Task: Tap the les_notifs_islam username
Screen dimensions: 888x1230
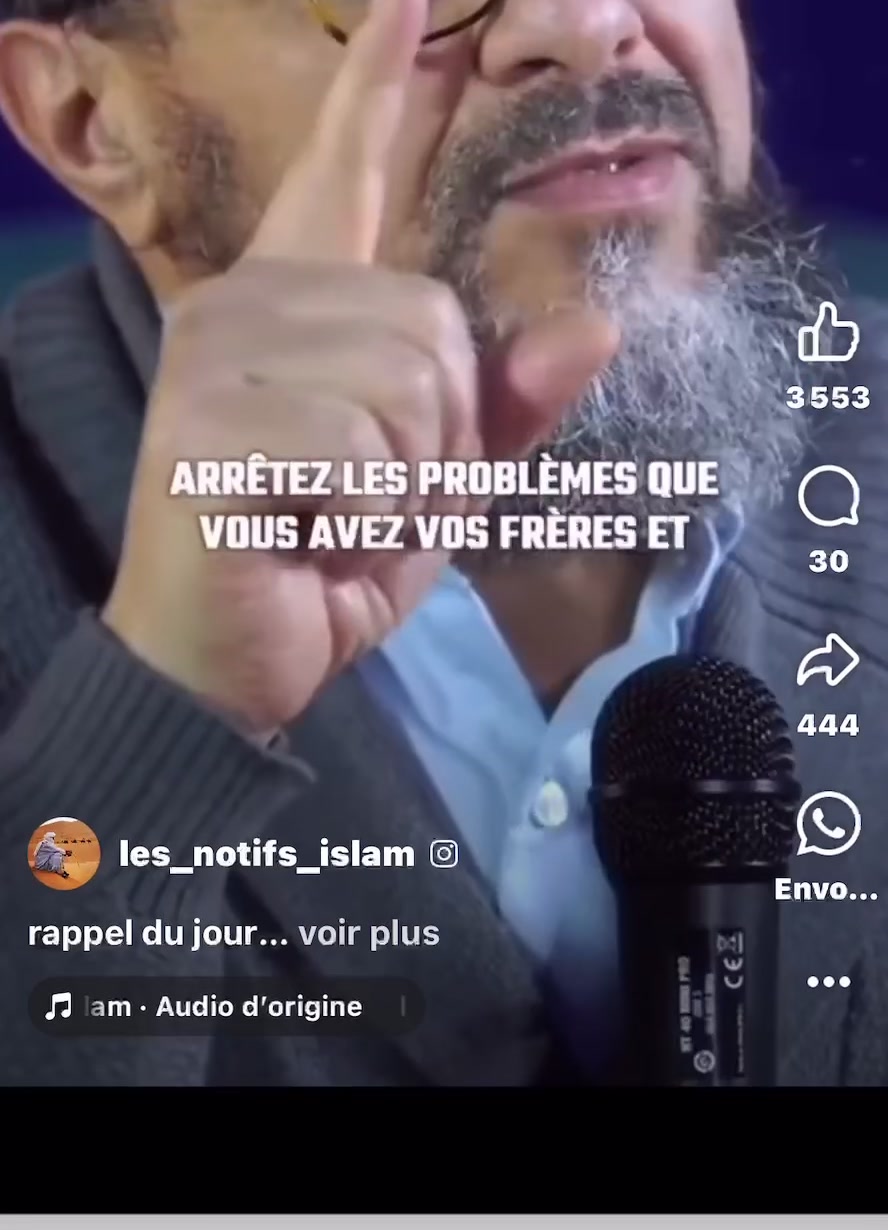Action: point(266,854)
